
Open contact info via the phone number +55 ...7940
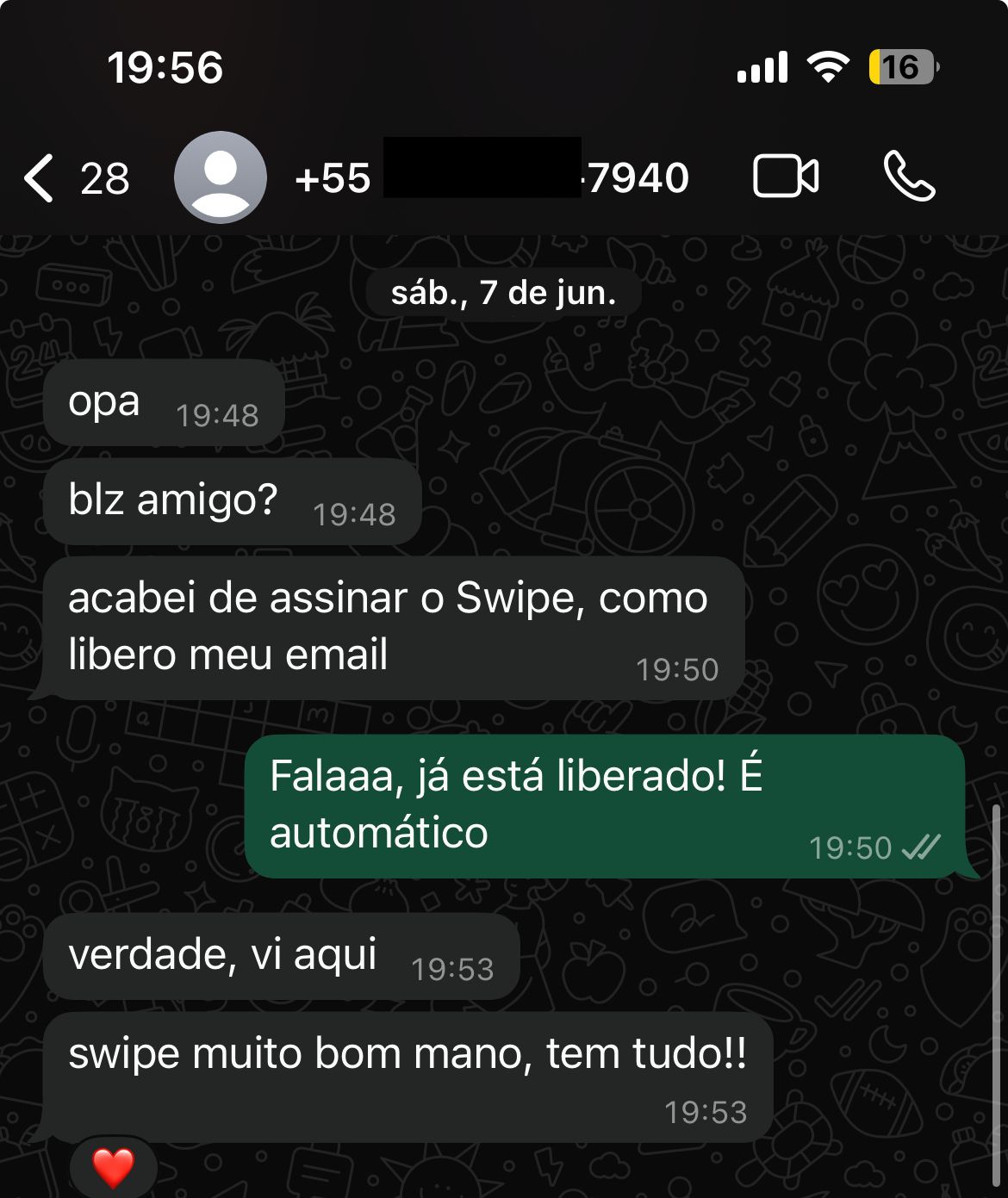(x=491, y=177)
